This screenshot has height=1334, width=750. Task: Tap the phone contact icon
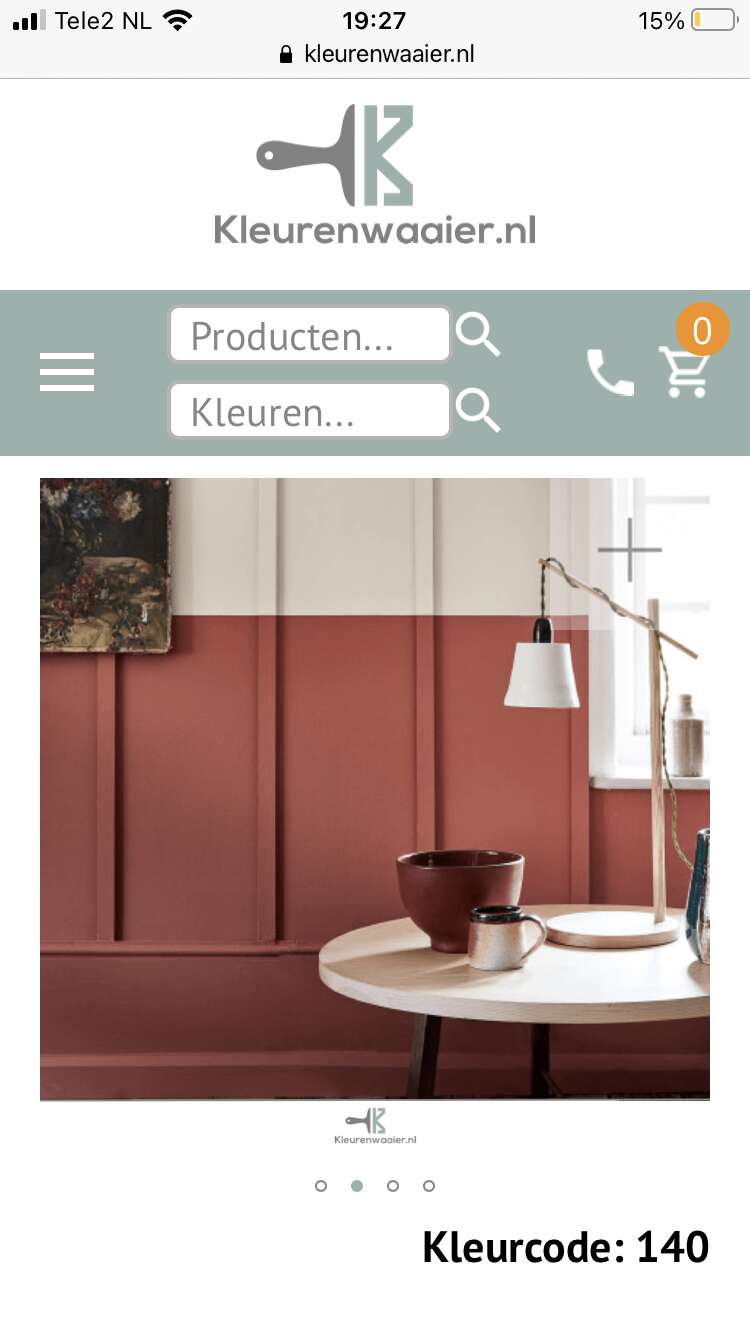click(x=610, y=372)
